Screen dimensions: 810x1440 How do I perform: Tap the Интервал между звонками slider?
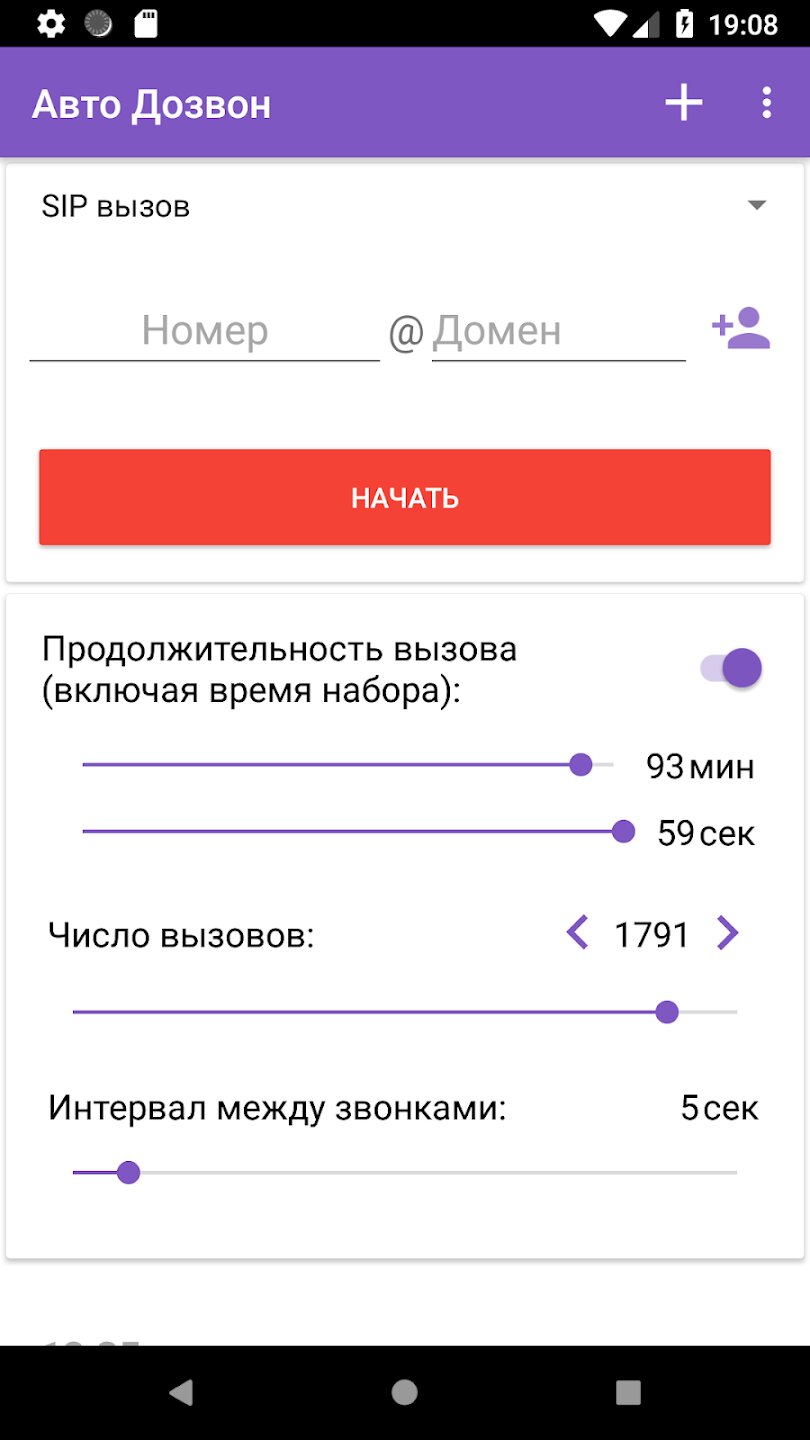click(x=405, y=1172)
